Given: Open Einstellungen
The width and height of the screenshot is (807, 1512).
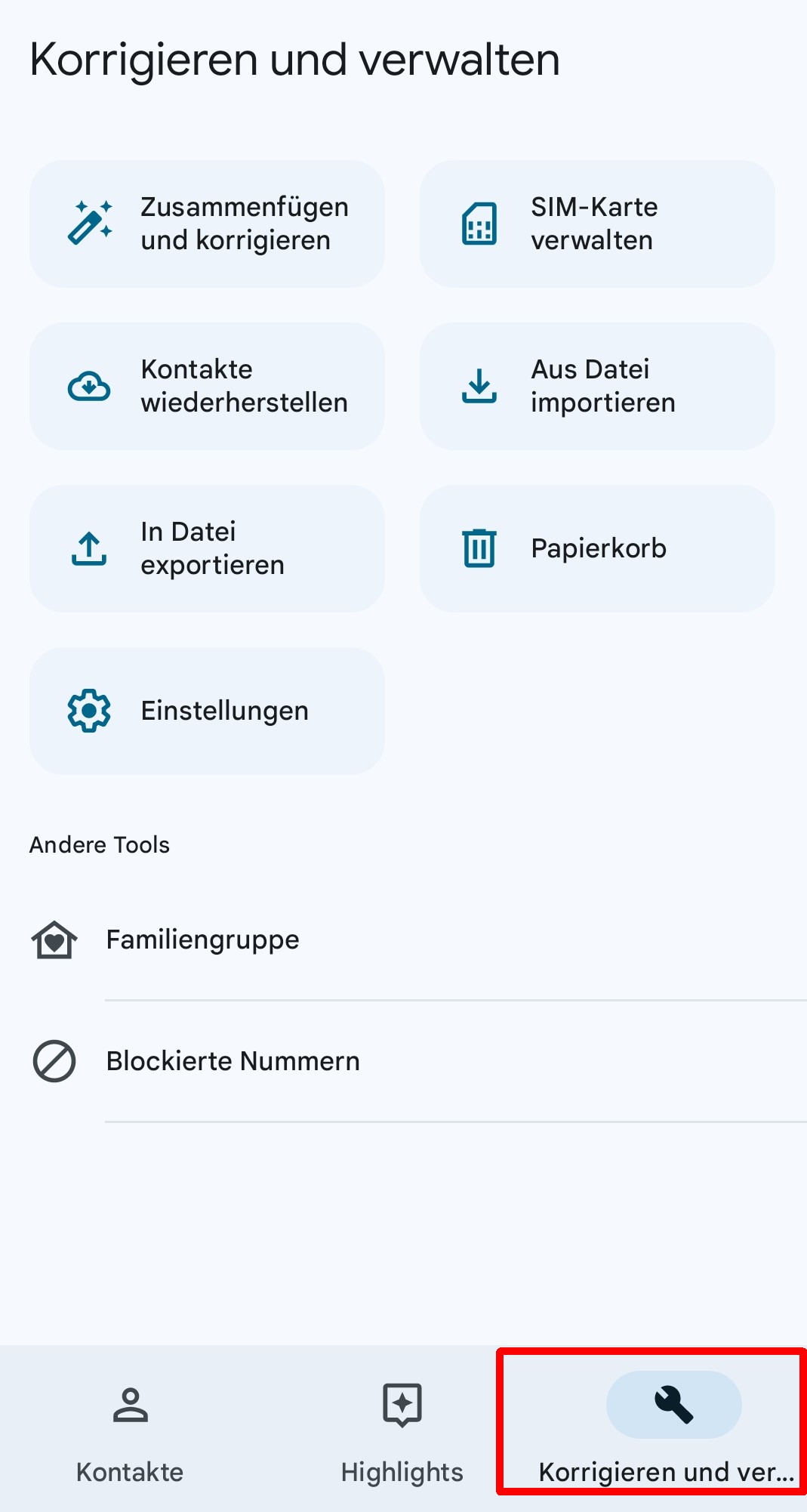Looking at the screenshot, I should pos(207,711).
